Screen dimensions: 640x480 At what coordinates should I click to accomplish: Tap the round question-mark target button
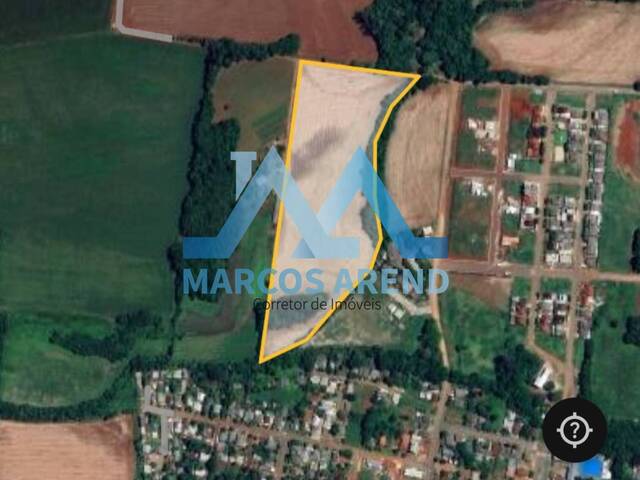574,430
